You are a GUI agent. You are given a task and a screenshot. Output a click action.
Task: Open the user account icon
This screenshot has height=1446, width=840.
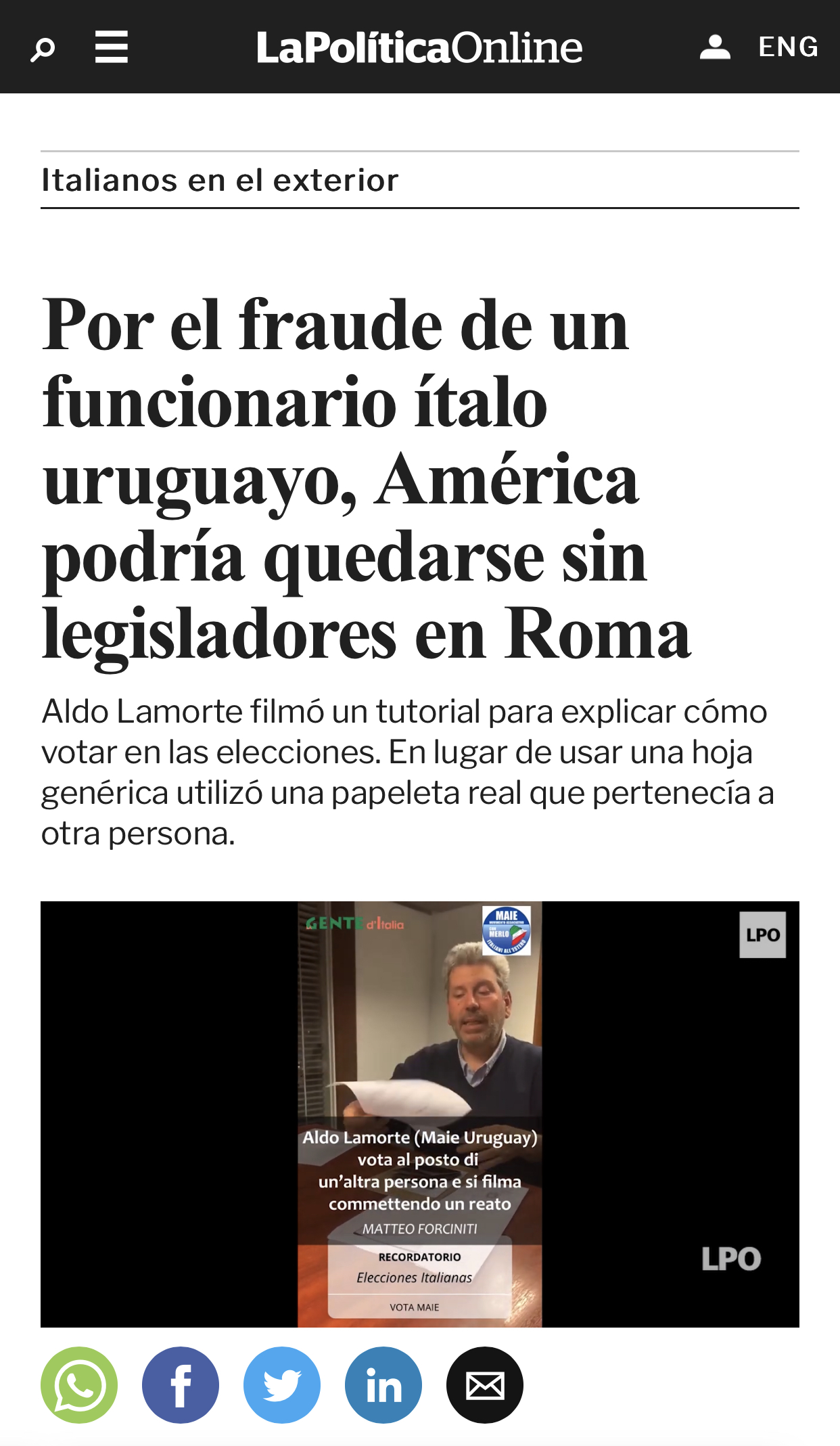pos(715,47)
